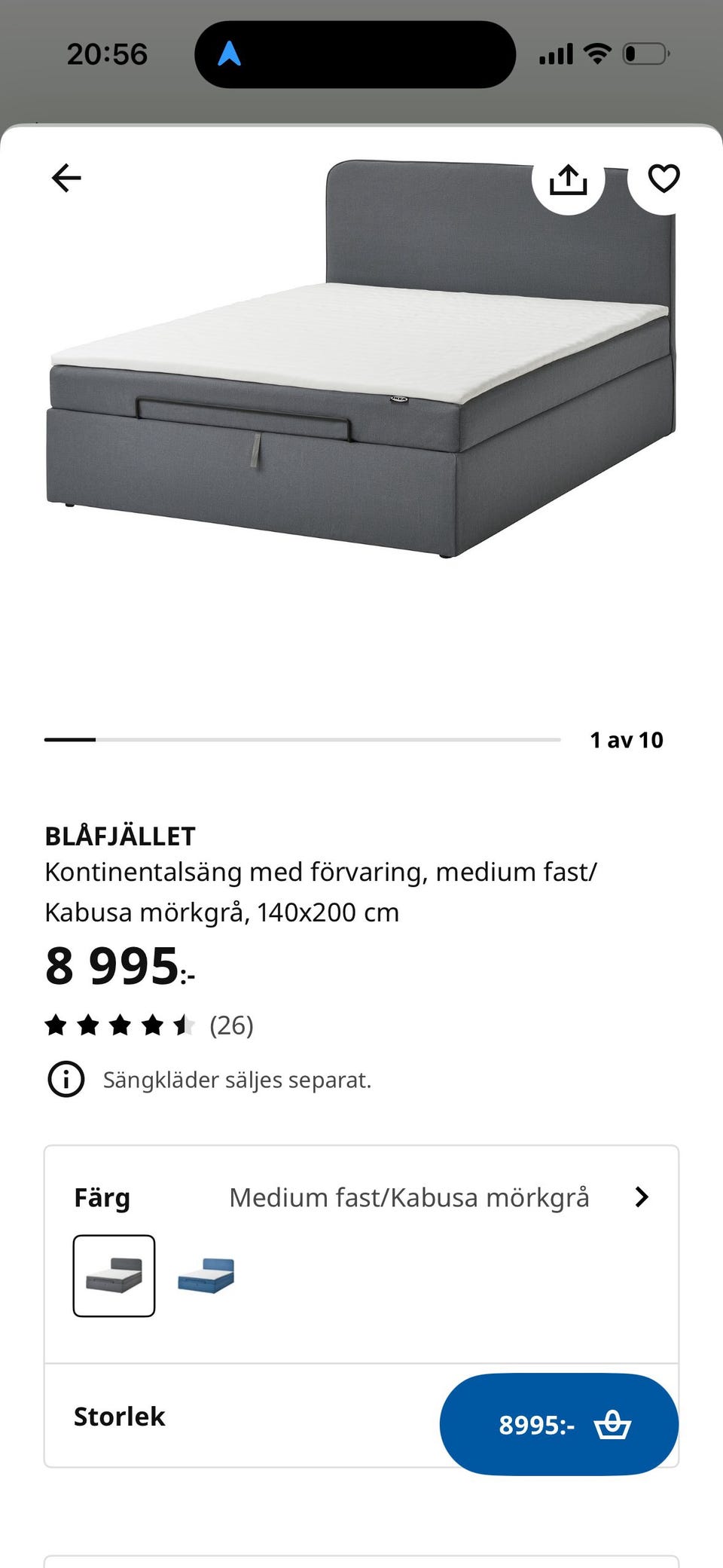Tap the battery indicator icon
723x1568 pixels.
pos(642,53)
